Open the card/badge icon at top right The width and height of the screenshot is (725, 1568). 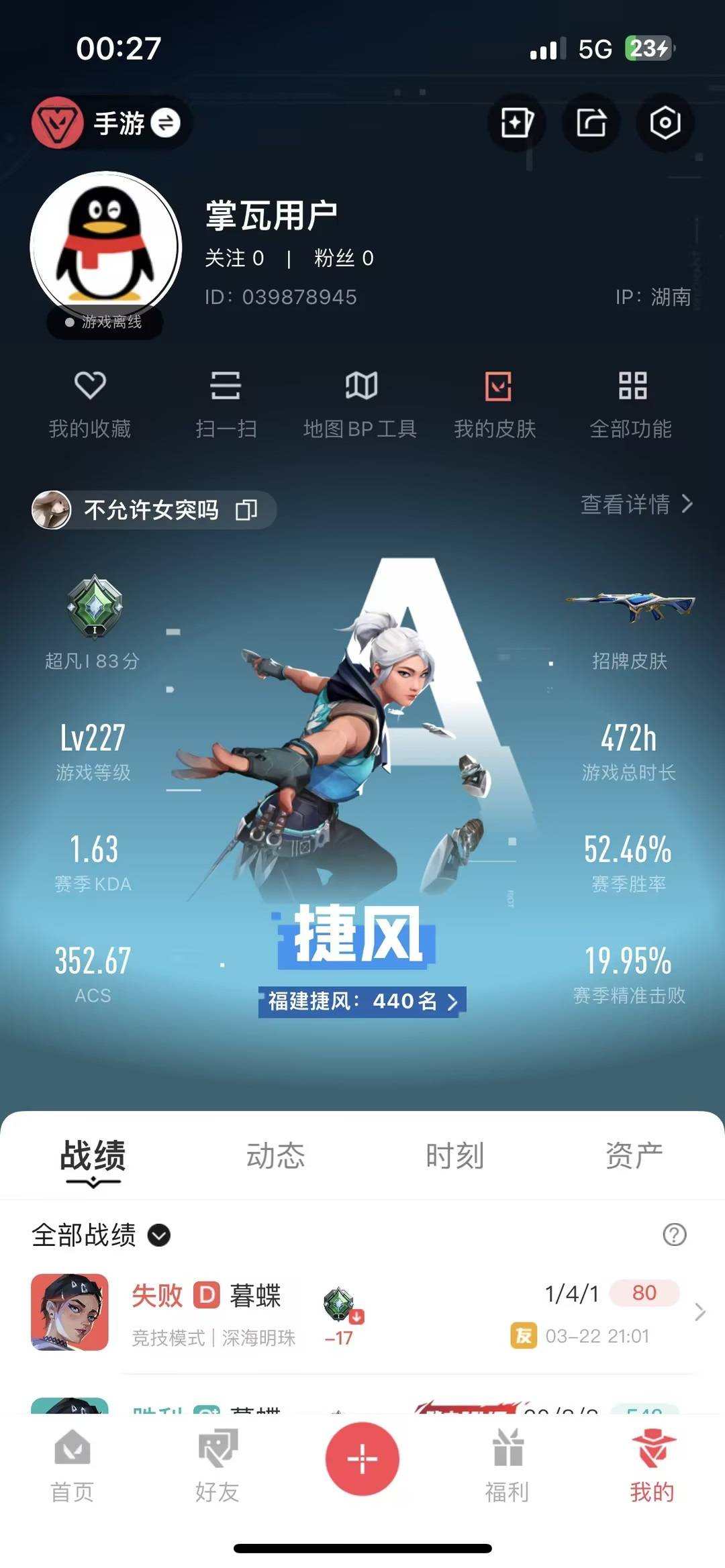click(517, 122)
